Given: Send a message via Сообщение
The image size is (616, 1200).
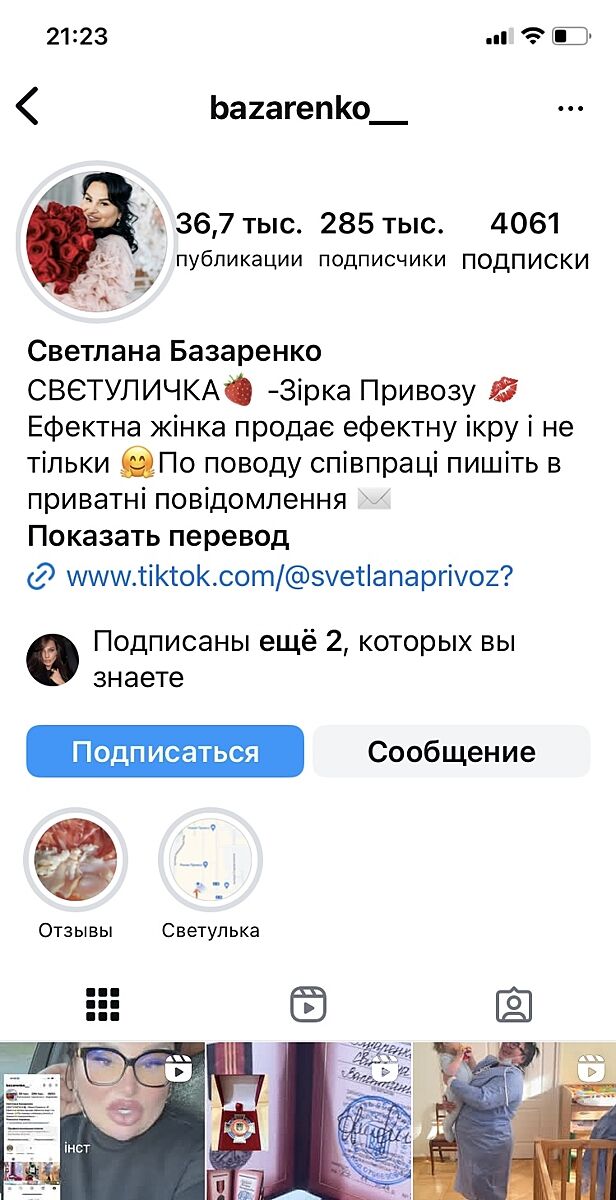Looking at the screenshot, I should click(451, 752).
